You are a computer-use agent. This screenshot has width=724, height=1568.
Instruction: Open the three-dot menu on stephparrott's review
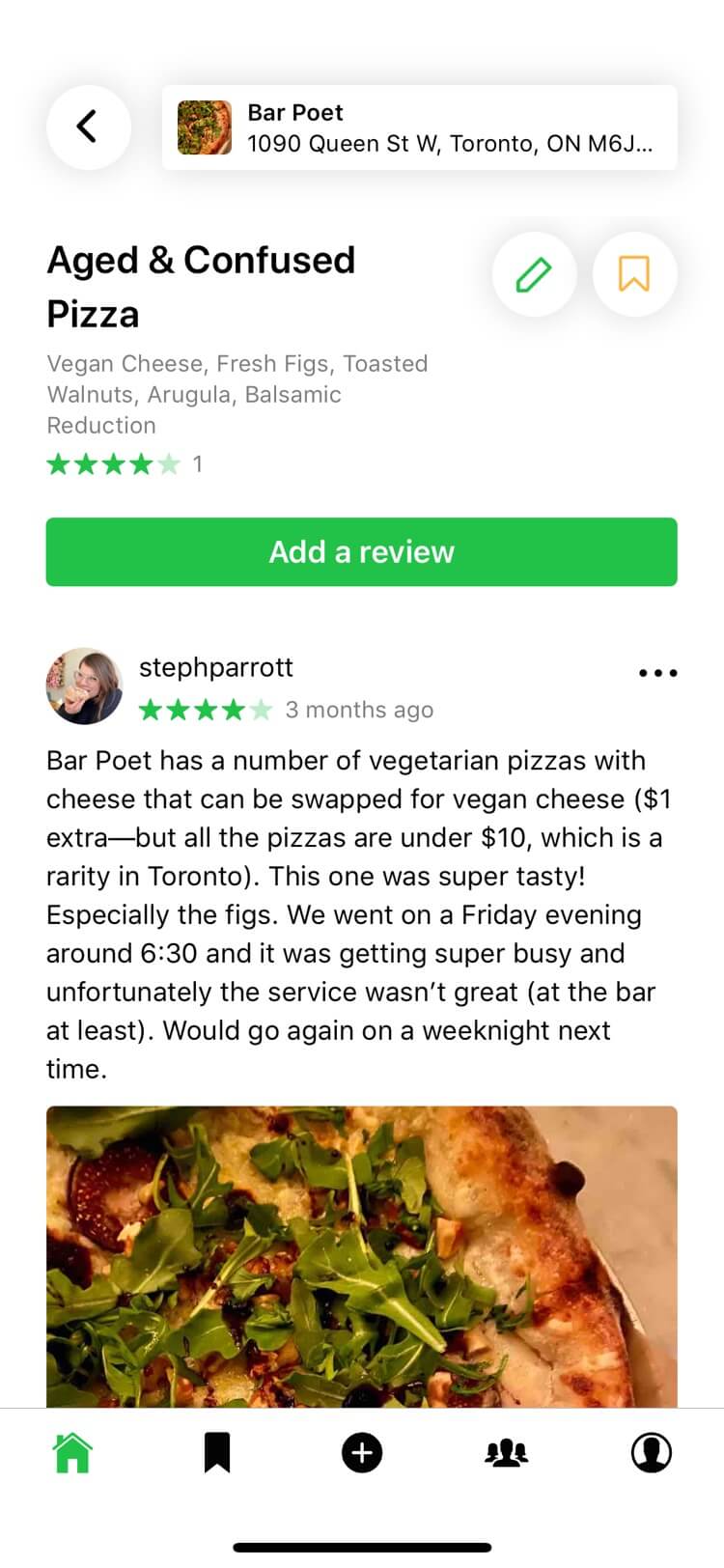point(658,673)
